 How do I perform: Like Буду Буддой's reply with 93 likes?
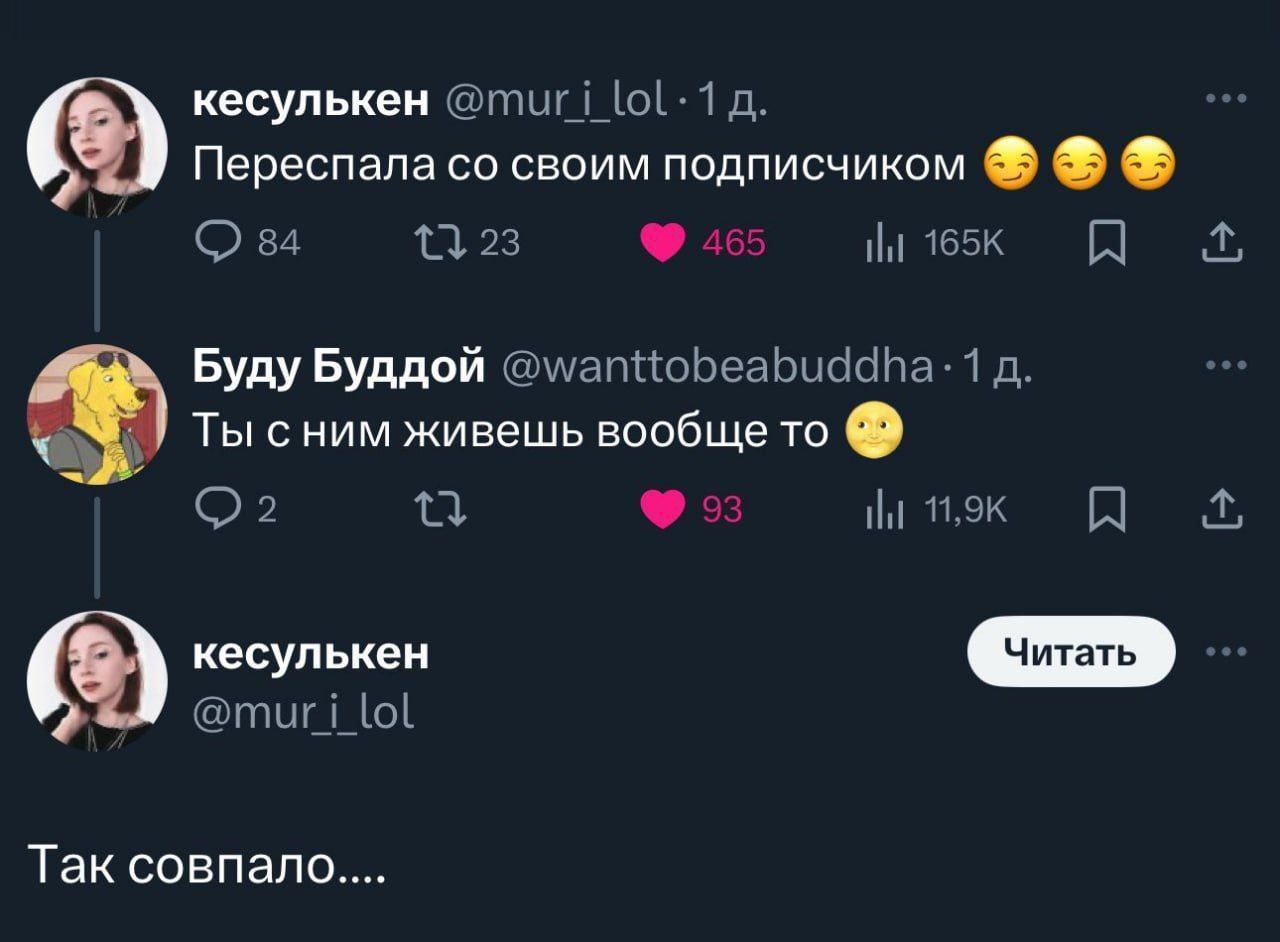click(663, 511)
